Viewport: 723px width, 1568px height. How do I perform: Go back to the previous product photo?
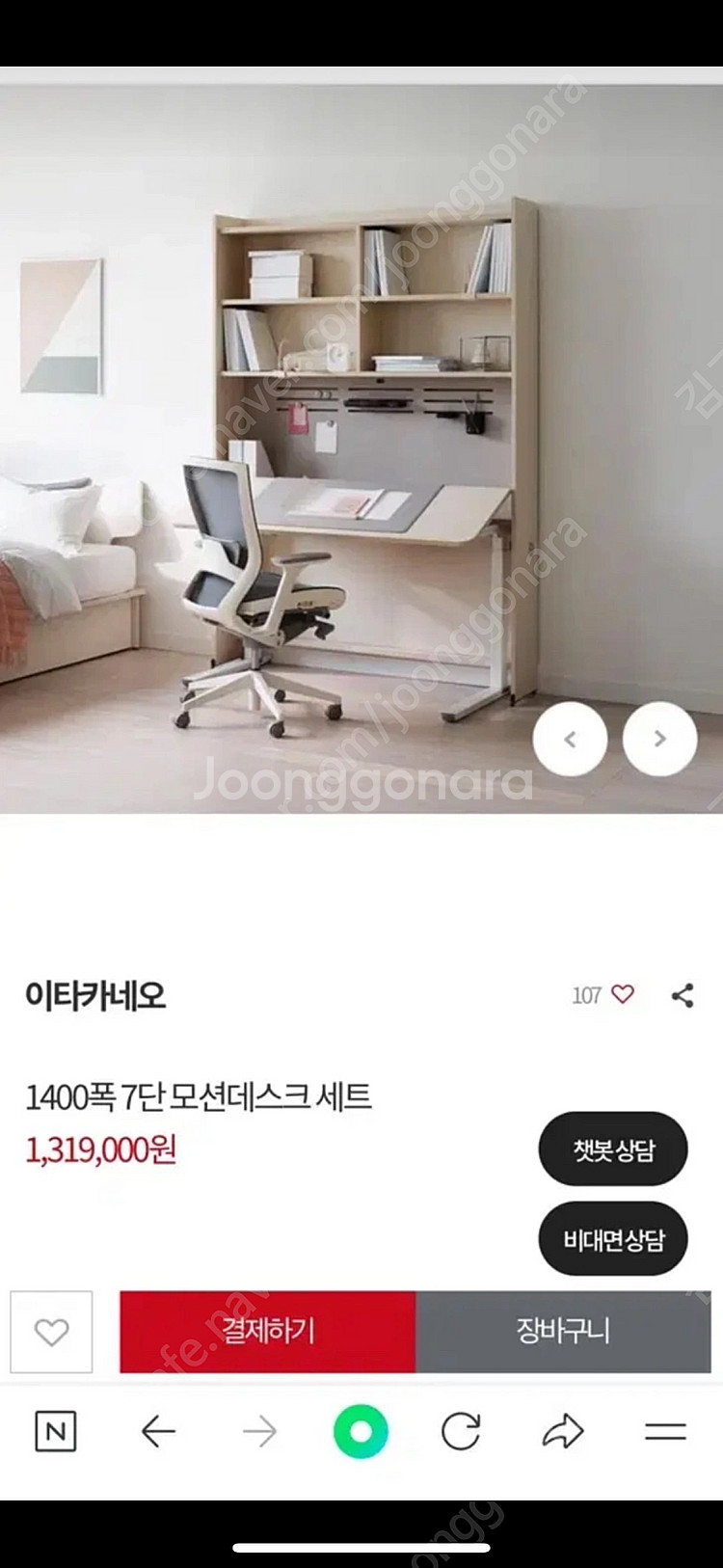(x=571, y=739)
